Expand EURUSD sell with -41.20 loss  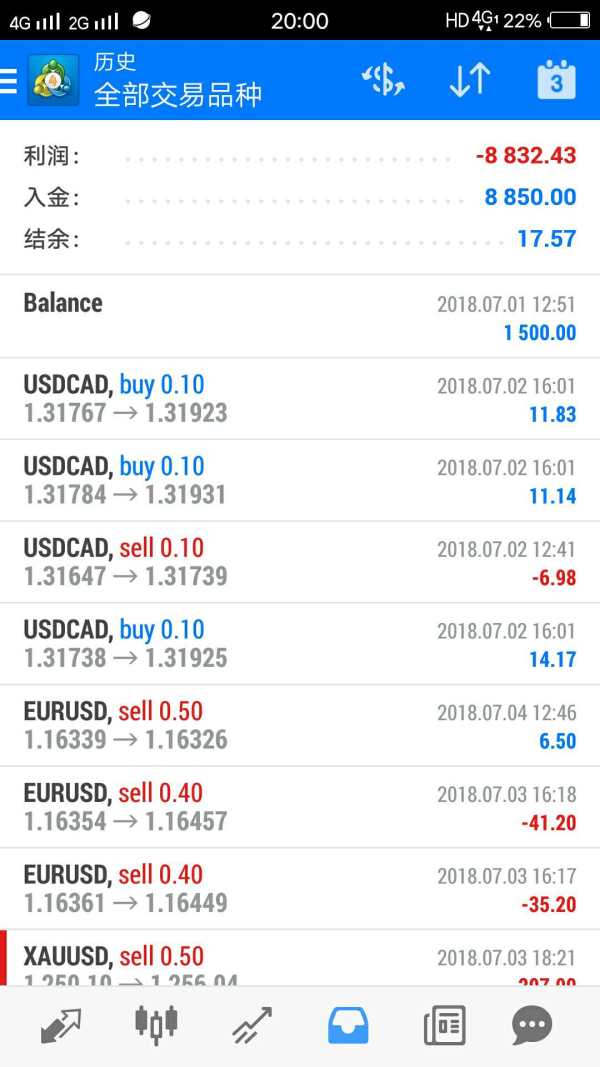(x=300, y=807)
